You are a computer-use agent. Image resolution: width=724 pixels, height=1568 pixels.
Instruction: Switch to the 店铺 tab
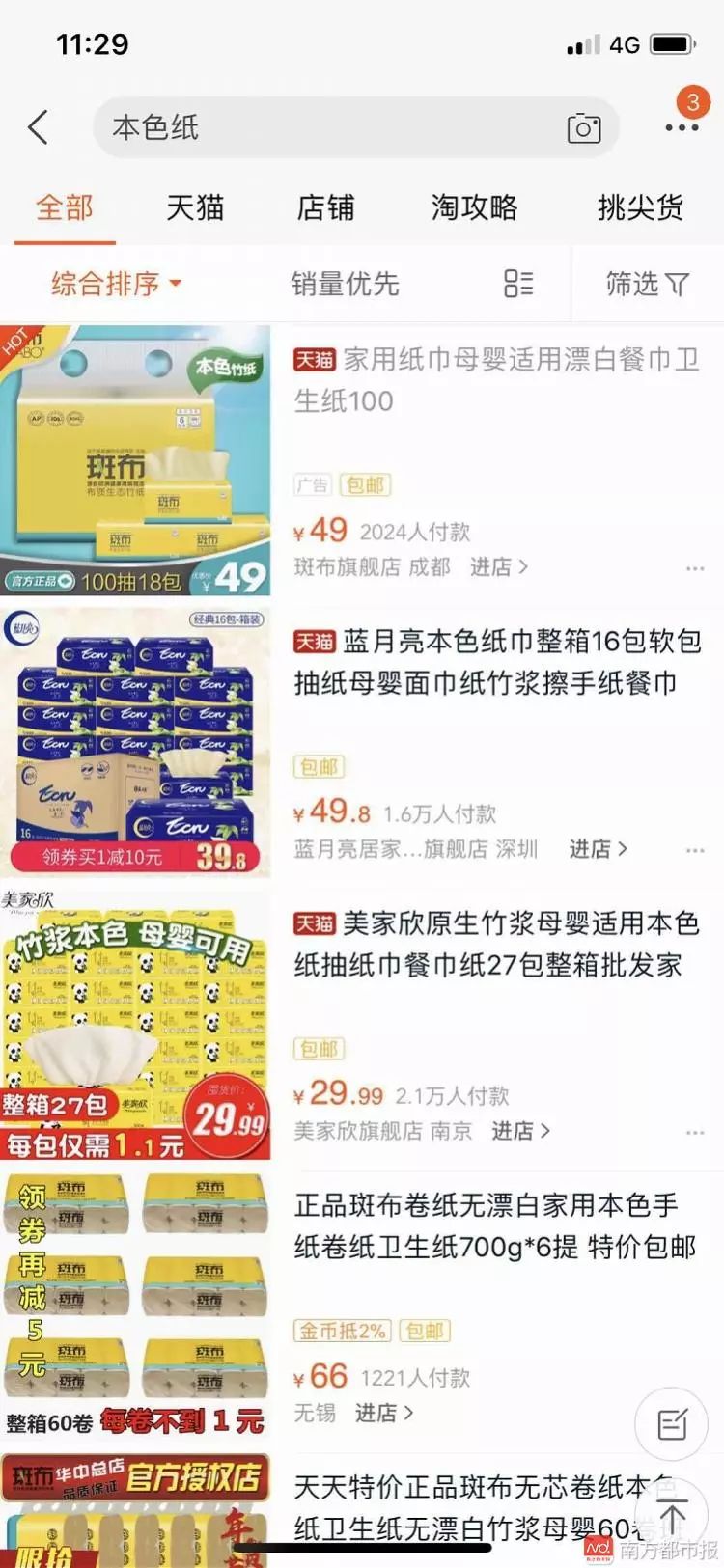pos(325,207)
